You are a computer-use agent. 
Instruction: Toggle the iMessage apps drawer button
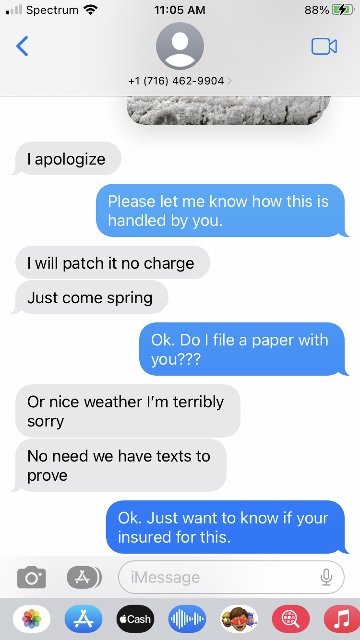tap(84, 578)
